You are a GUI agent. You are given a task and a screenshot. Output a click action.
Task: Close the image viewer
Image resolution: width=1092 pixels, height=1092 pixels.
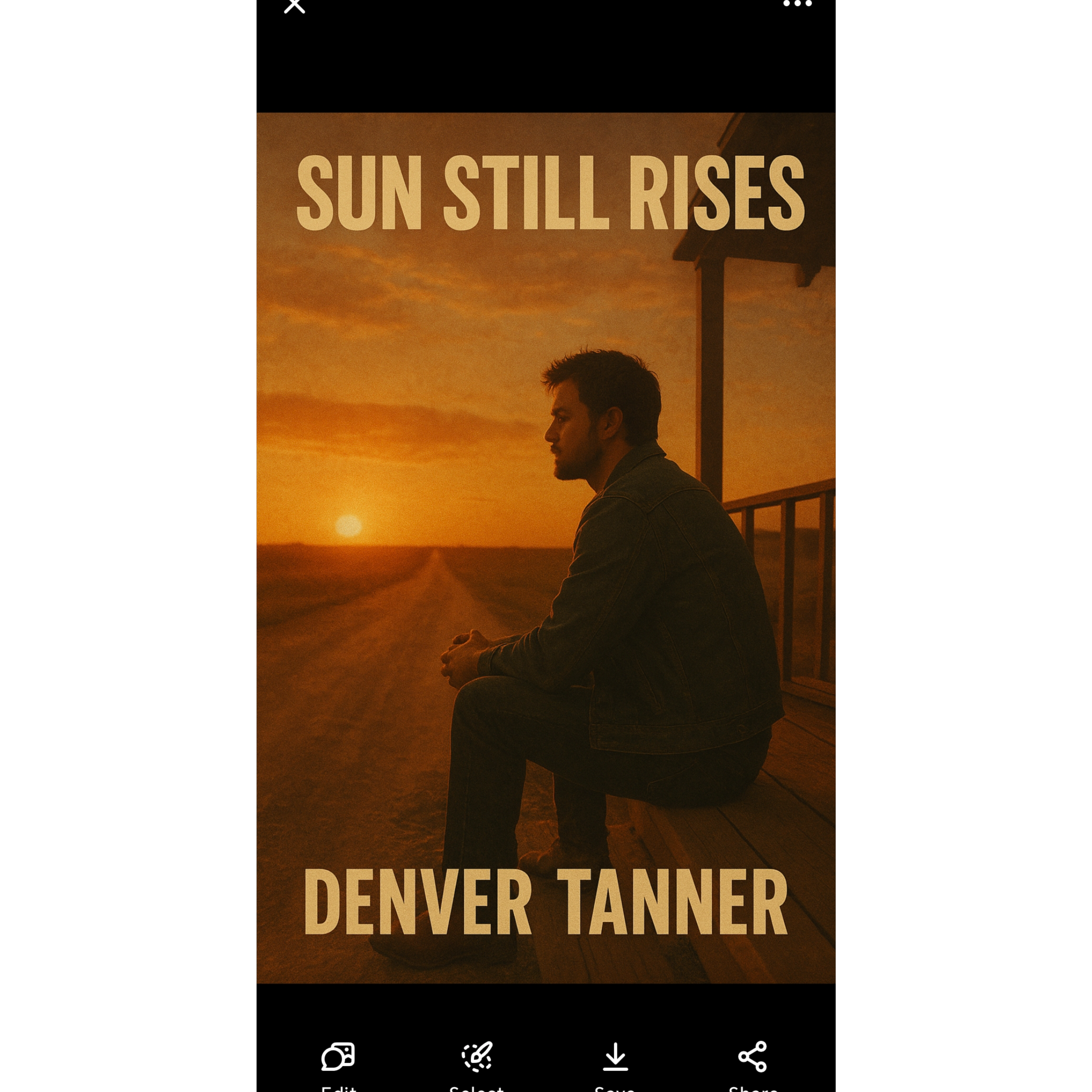pyautogui.click(x=295, y=6)
